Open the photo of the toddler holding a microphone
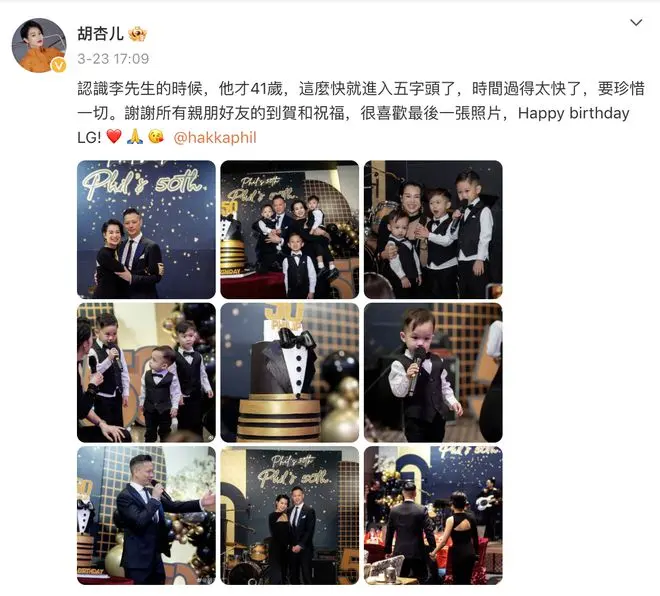 pos(433,373)
